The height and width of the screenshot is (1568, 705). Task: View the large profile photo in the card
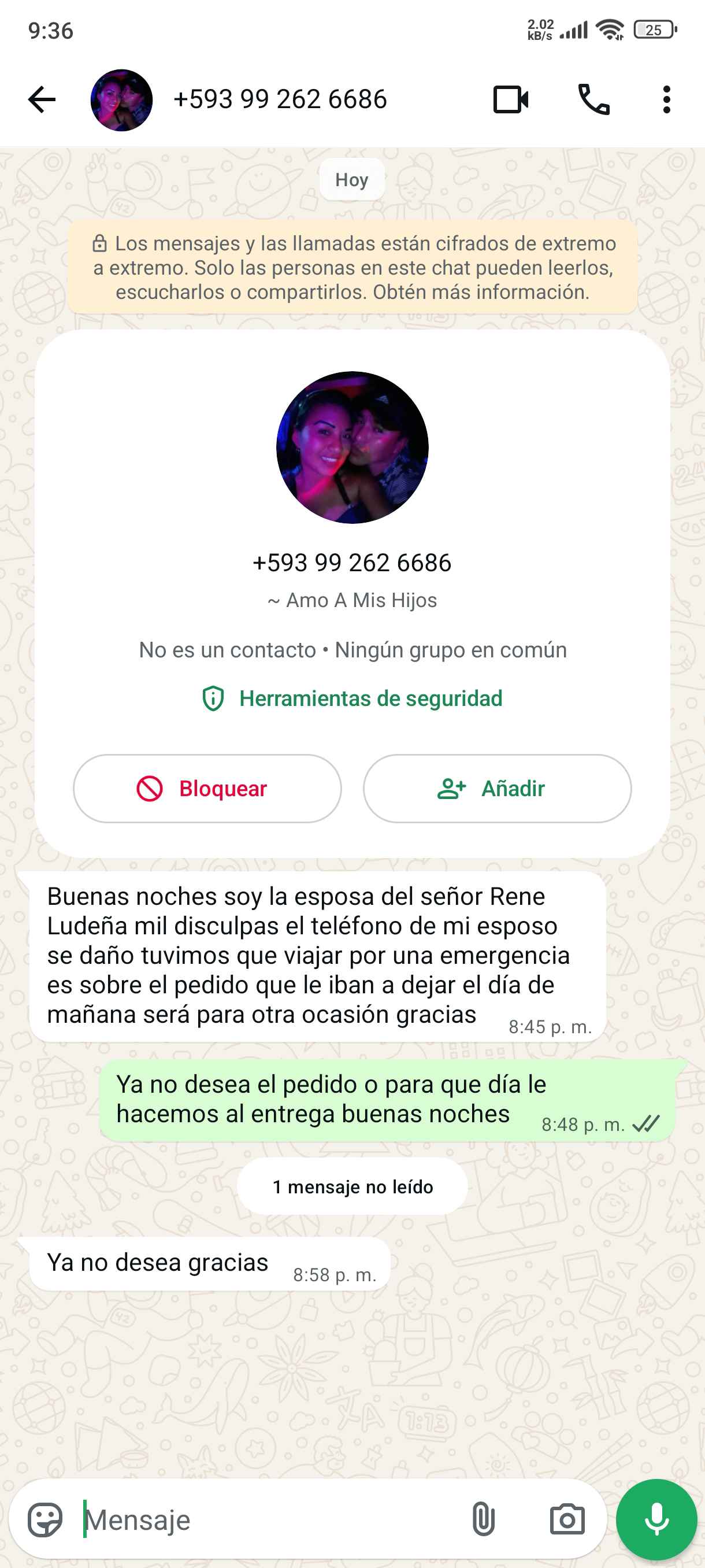click(x=352, y=448)
